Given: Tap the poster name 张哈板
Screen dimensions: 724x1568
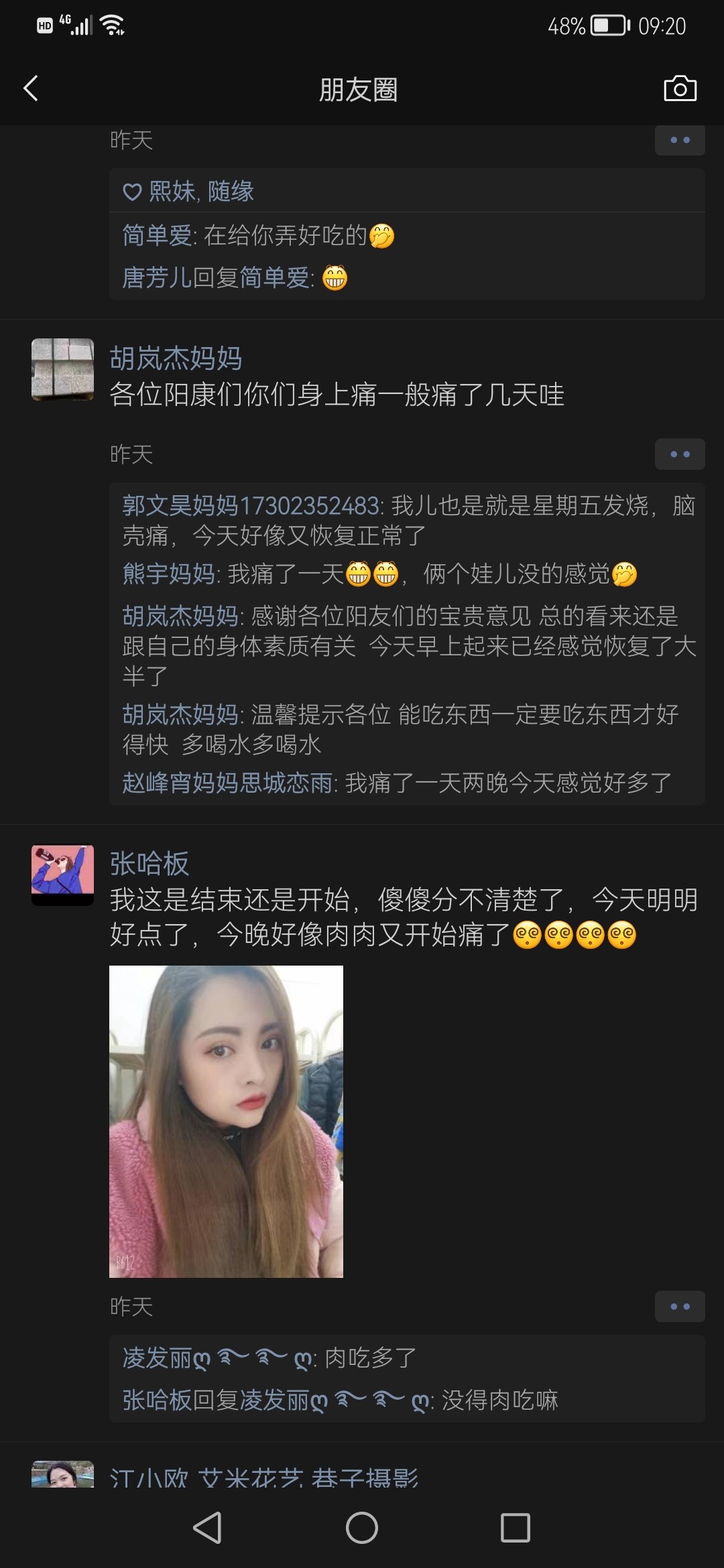Looking at the screenshot, I should (x=149, y=863).
